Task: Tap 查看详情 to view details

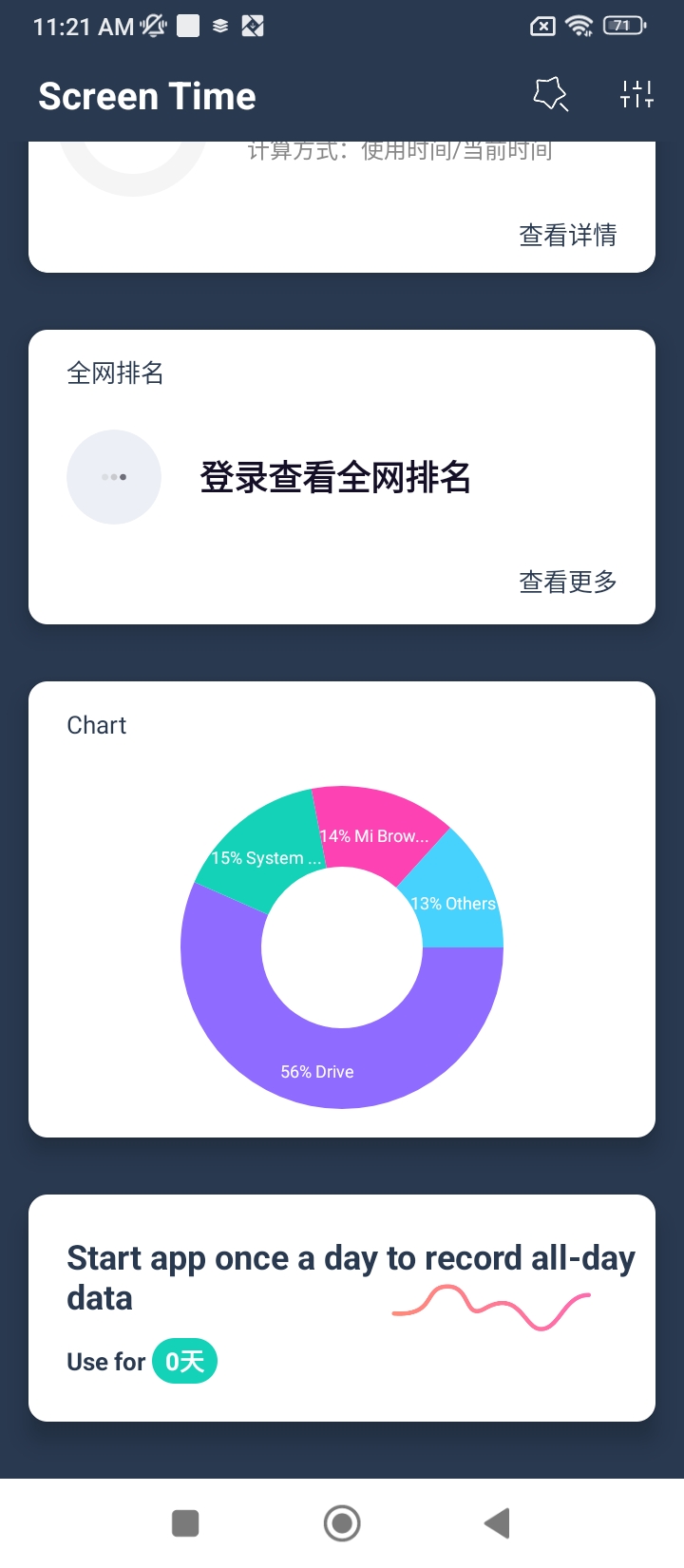Action: (567, 235)
